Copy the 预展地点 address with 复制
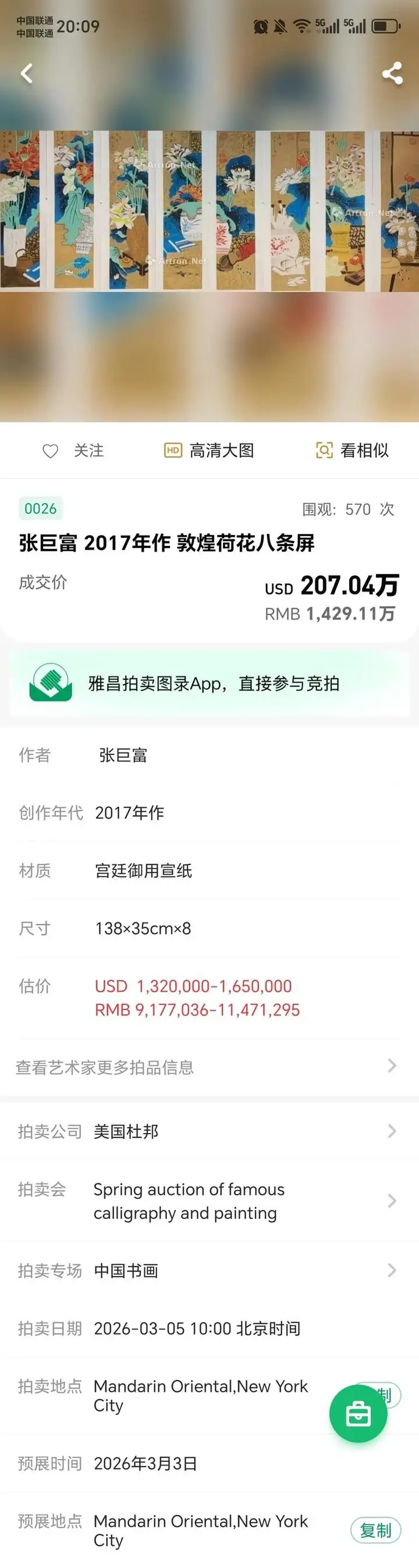Image resolution: width=419 pixels, height=1568 pixels. pos(375,1530)
